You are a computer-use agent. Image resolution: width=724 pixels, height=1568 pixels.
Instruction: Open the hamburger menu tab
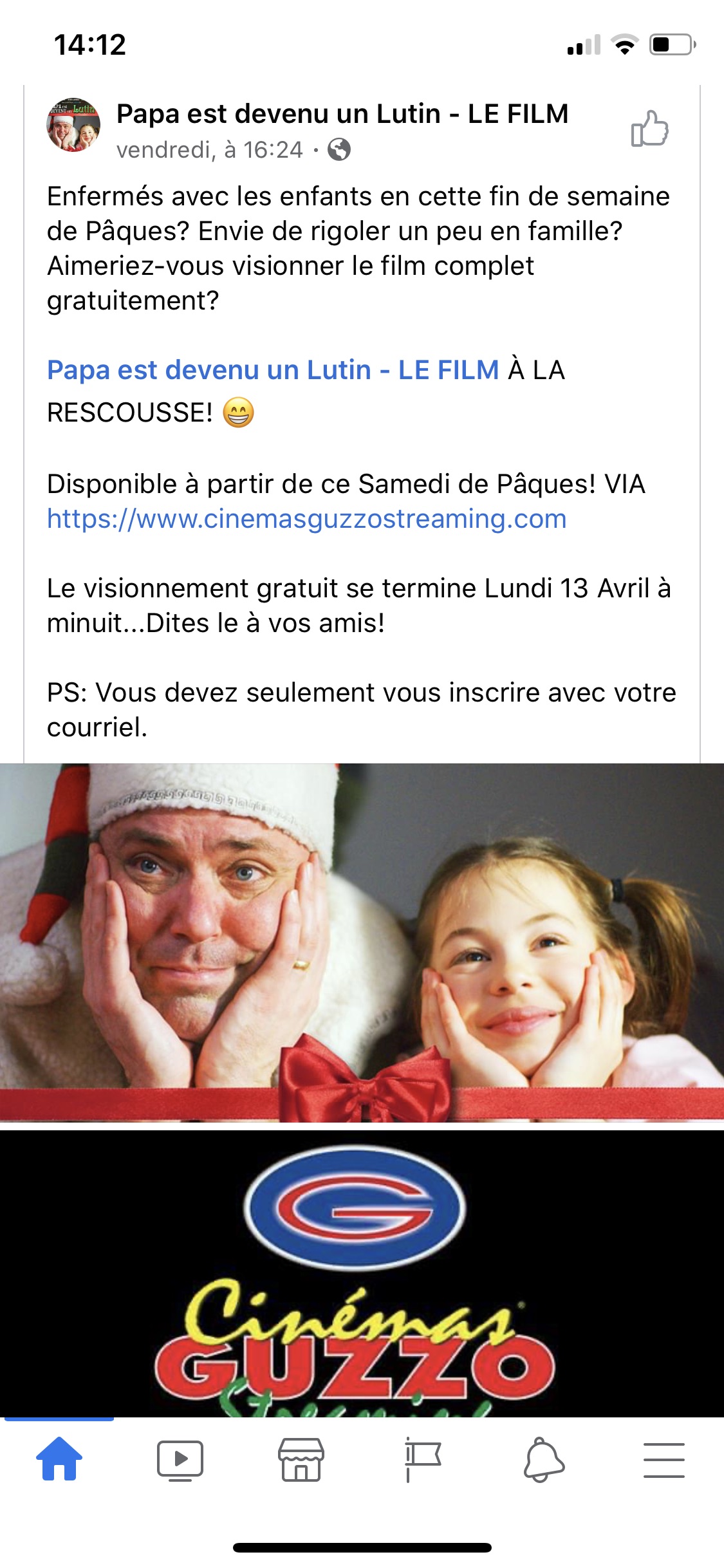pyautogui.click(x=664, y=1460)
